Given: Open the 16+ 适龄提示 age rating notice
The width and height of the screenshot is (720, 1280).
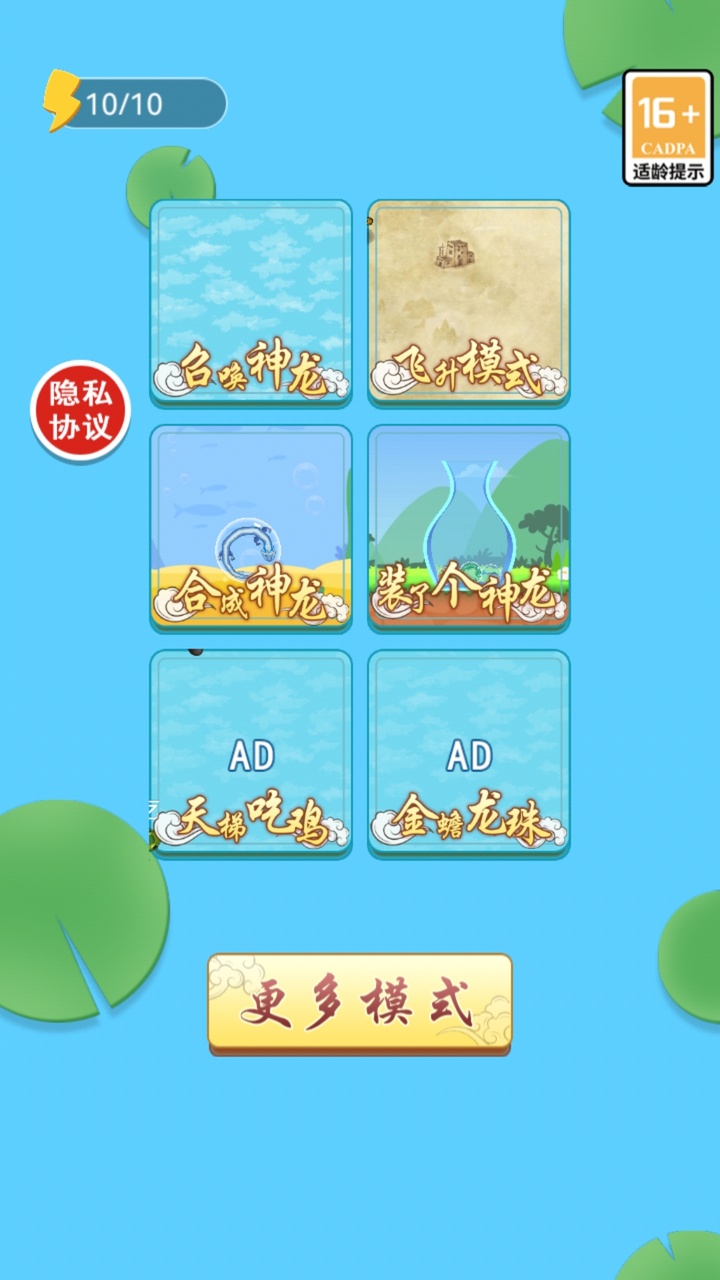Looking at the screenshot, I should [667, 127].
